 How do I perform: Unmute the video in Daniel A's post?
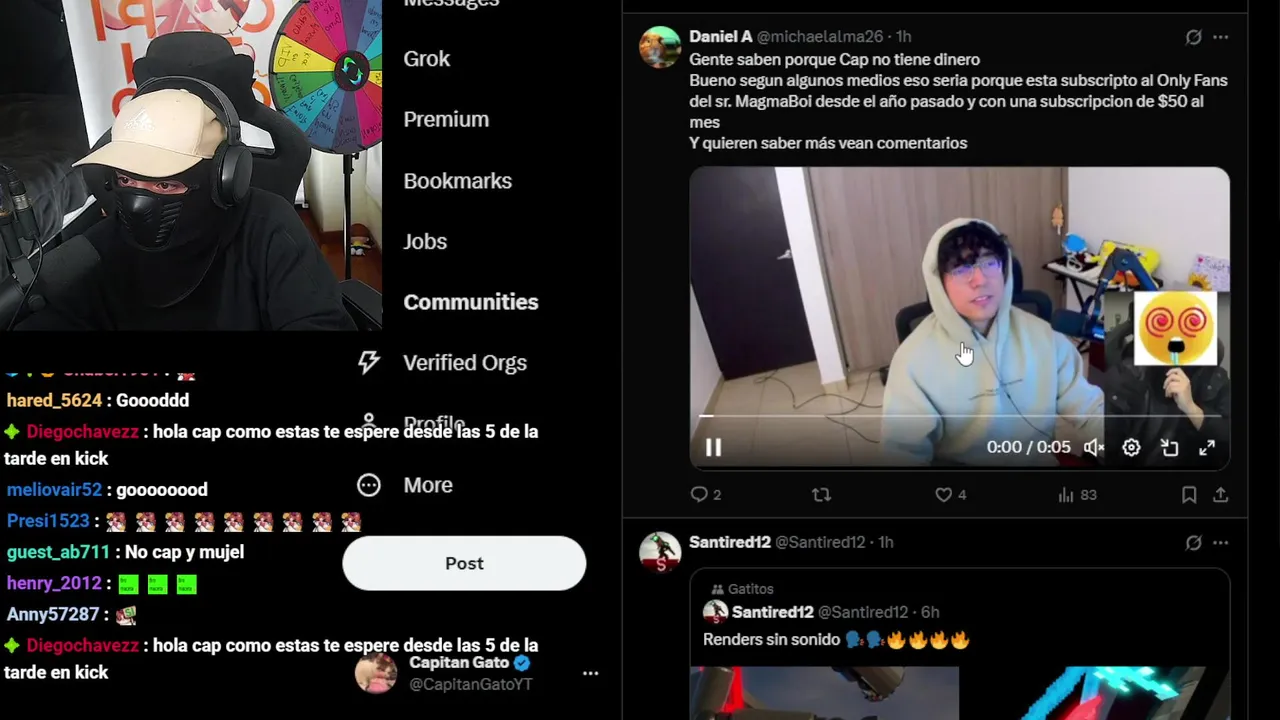coord(1094,448)
